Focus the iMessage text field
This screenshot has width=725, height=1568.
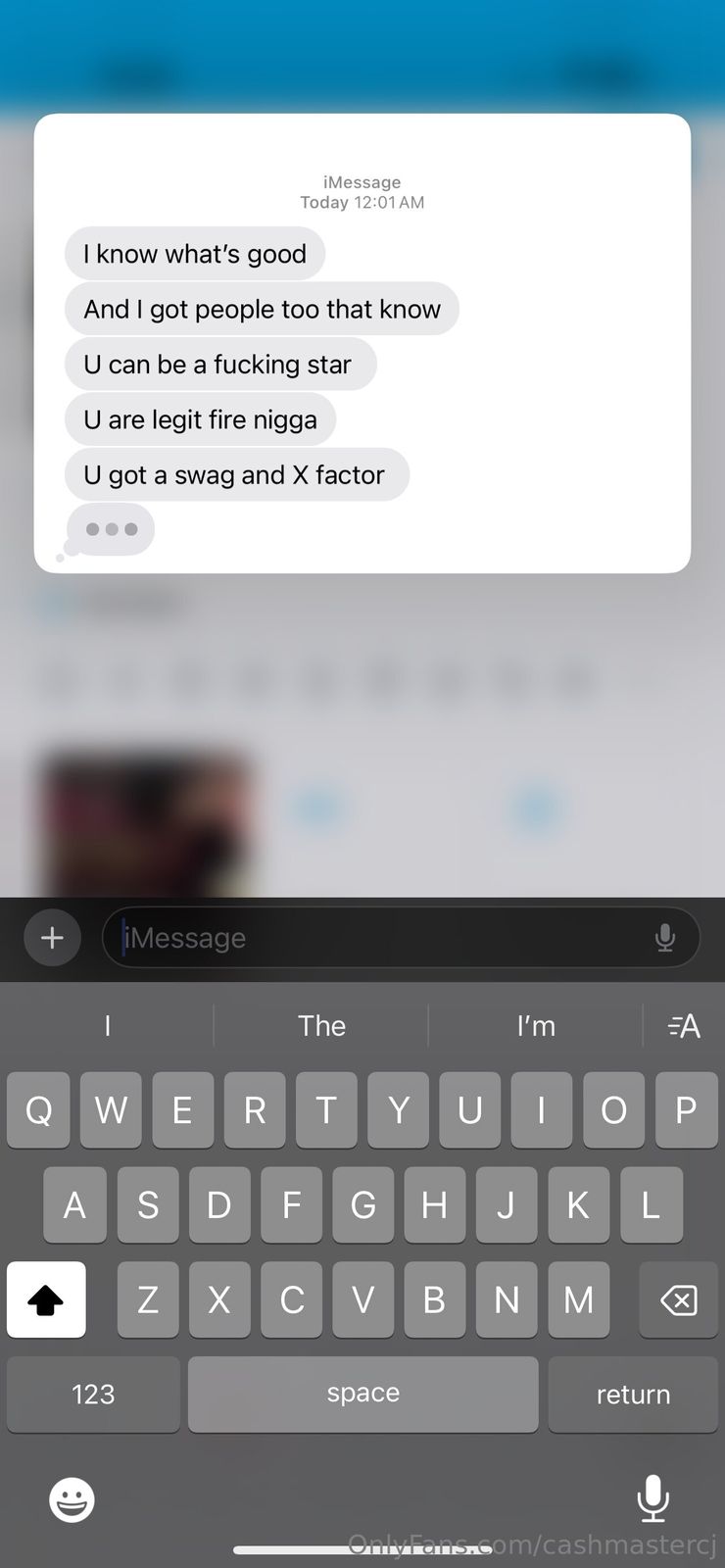382,938
